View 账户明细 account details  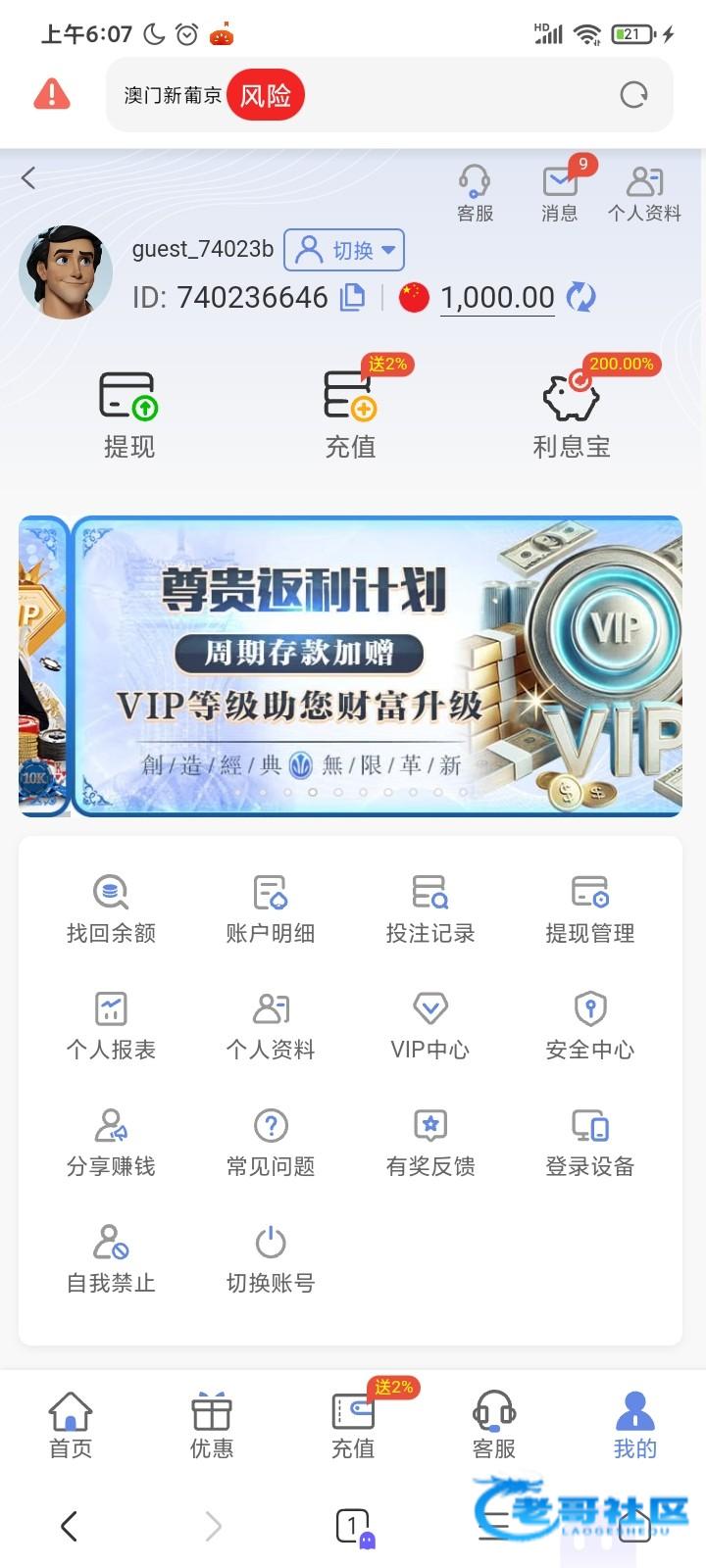271,909
